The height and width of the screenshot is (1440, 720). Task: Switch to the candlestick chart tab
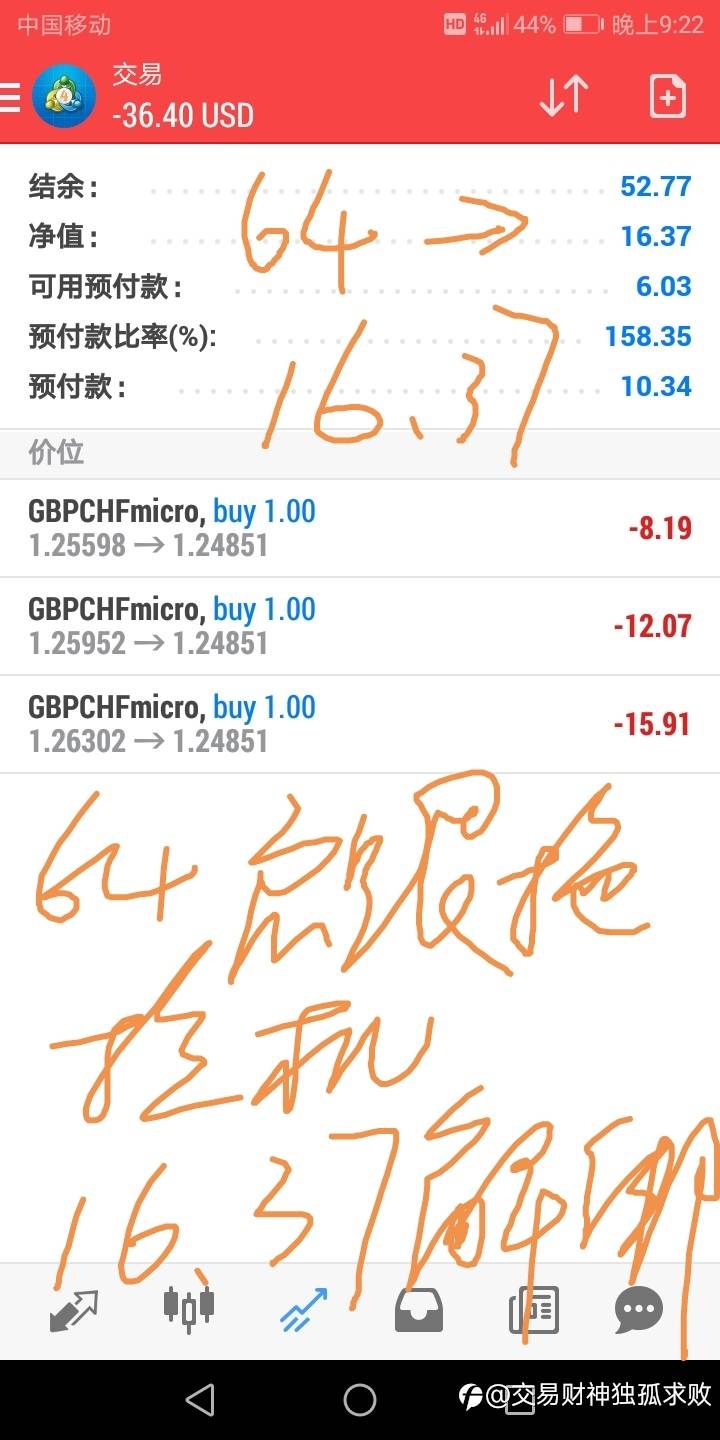coord(188,1309)
